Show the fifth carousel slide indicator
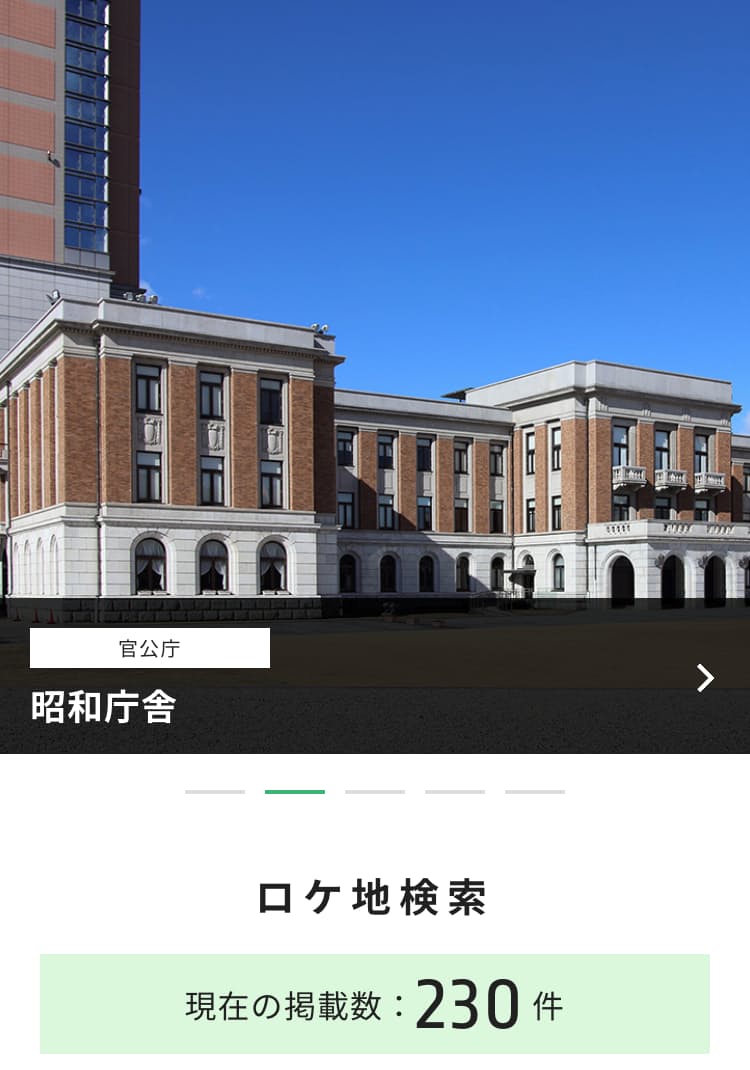The height and width of the screenshot is (1070, 750). tap(535, 792)
